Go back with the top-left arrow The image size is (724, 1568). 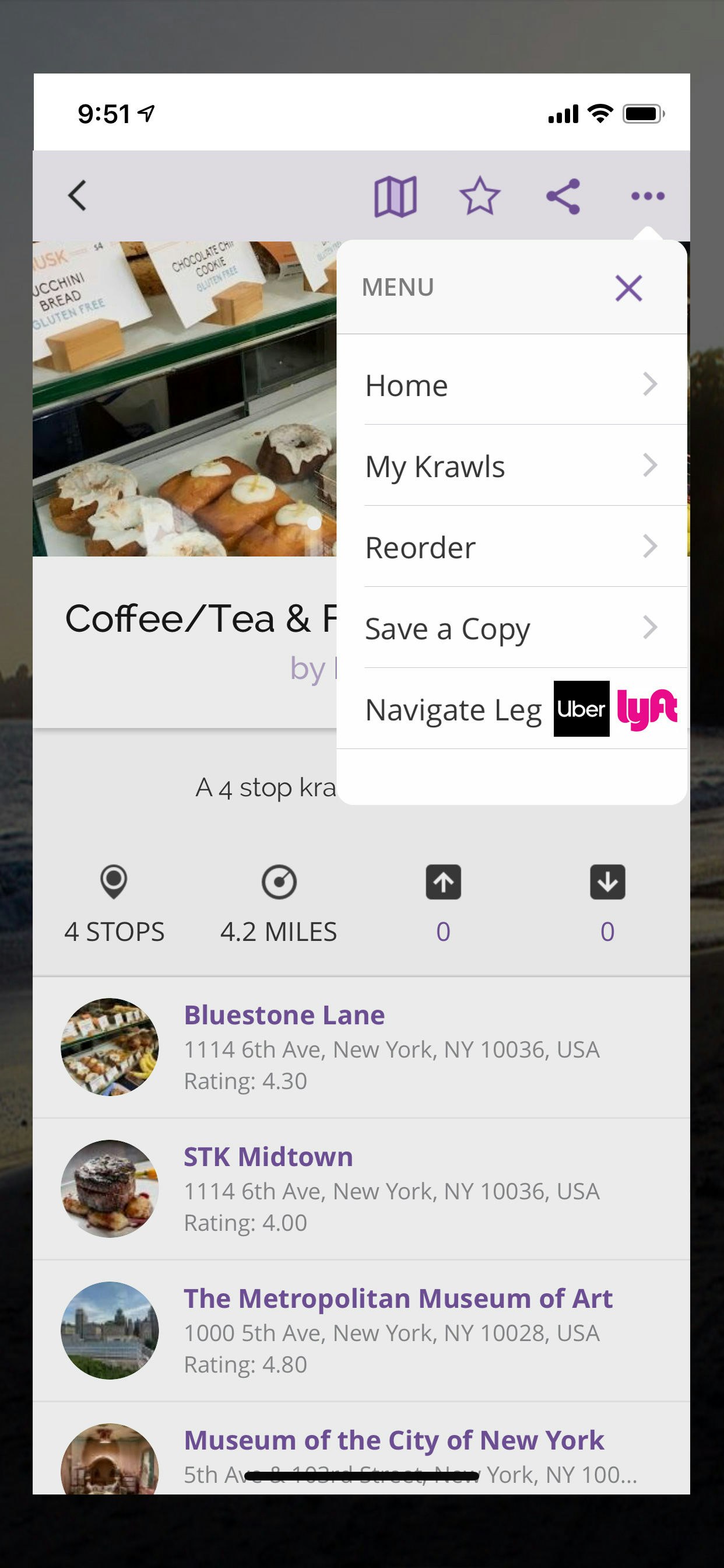click(78, 195)
